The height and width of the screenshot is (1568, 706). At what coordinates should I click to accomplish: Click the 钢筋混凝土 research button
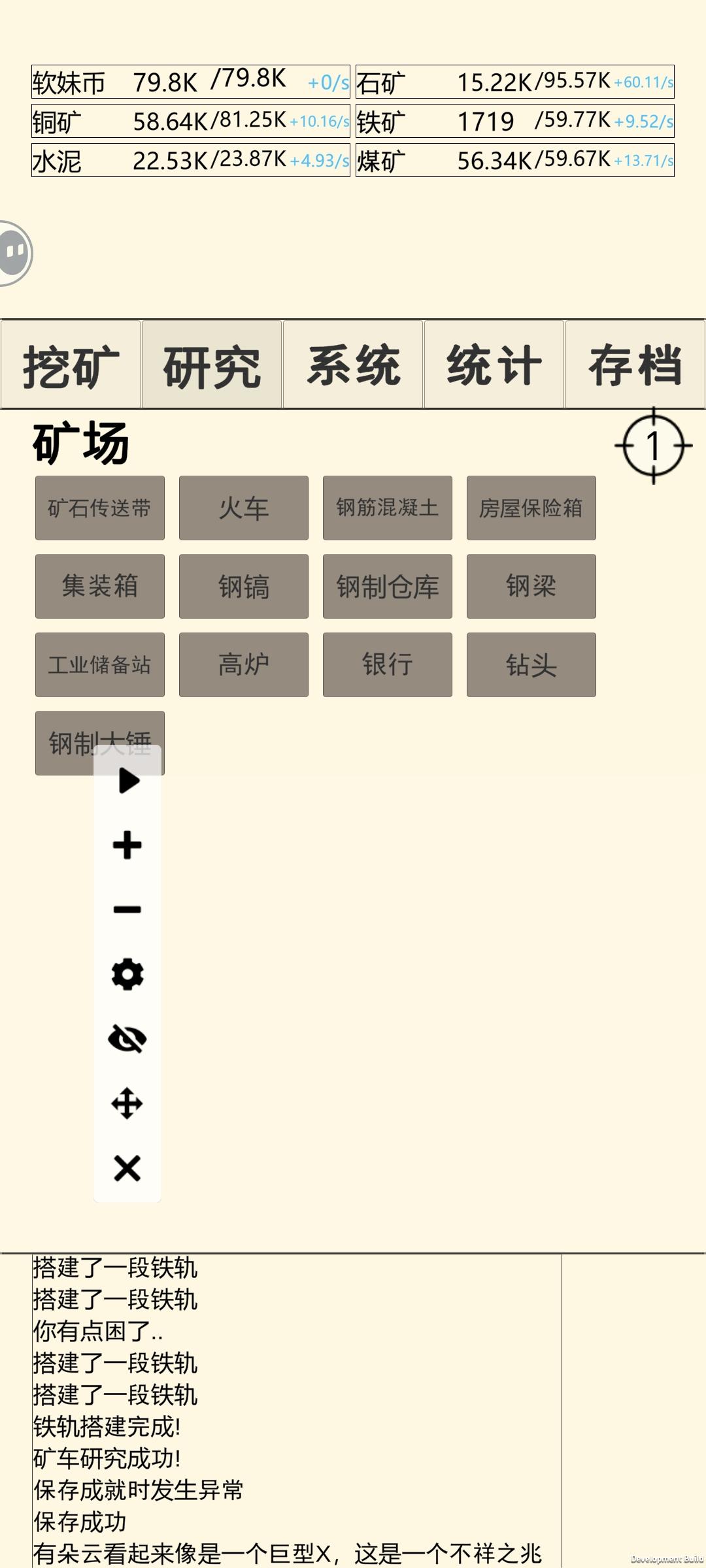[x=387, y=508]
